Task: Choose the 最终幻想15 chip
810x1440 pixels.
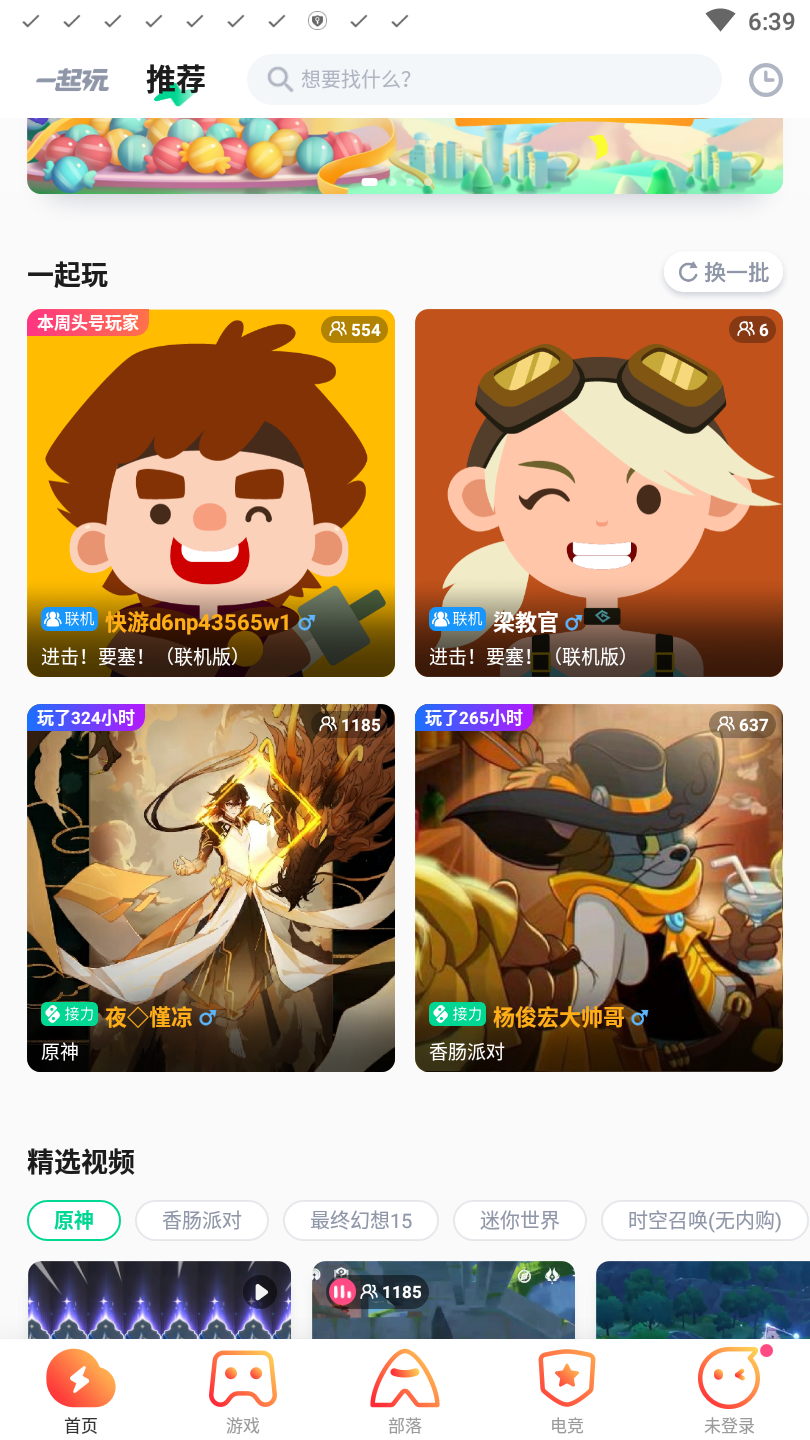Action: [x=361, y=1220]
